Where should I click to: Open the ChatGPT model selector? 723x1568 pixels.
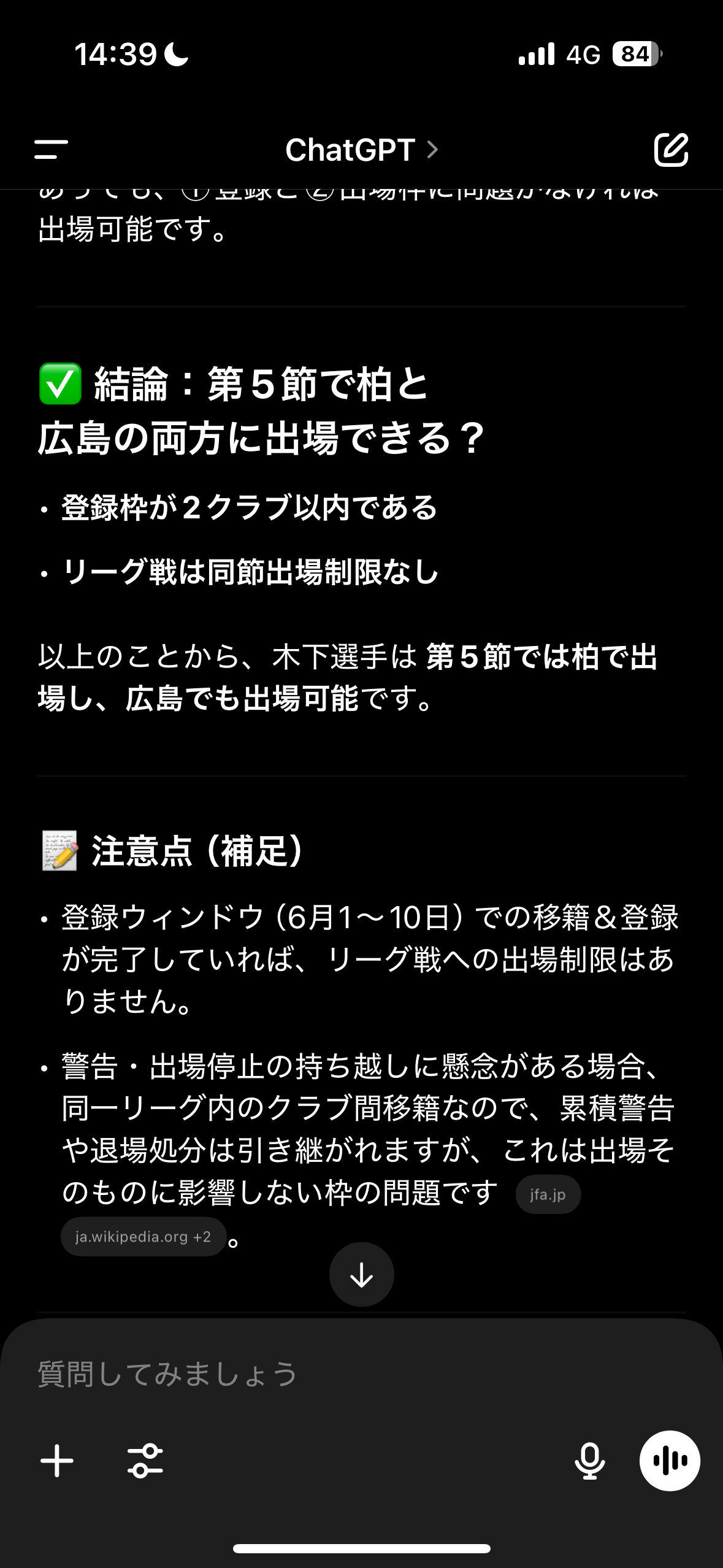362,150
